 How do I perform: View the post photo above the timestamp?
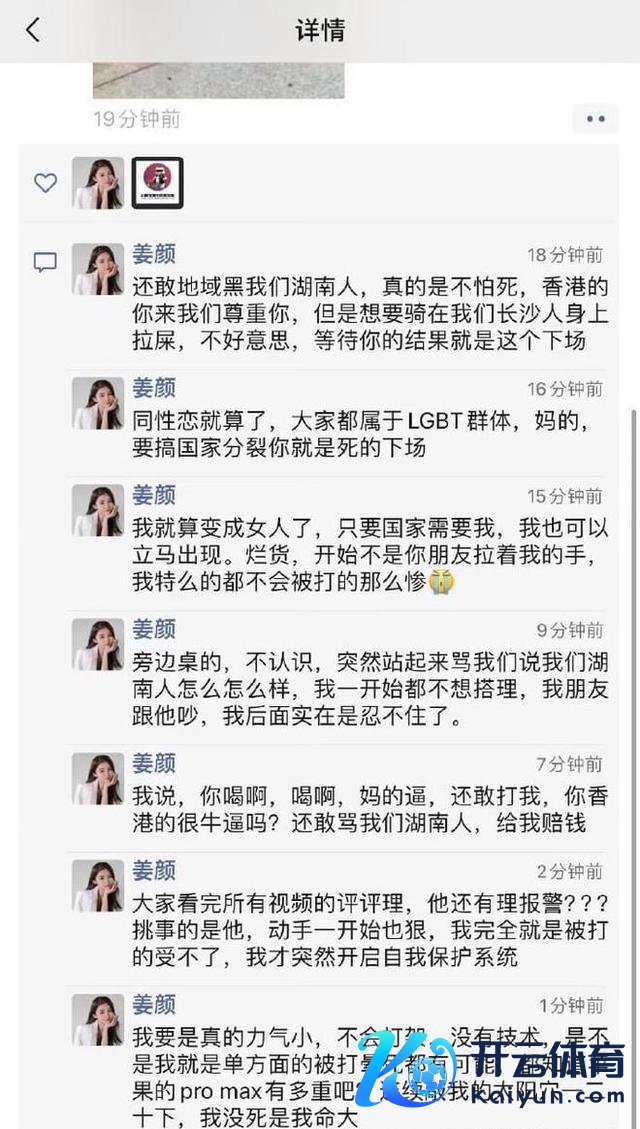click(218, 80)
